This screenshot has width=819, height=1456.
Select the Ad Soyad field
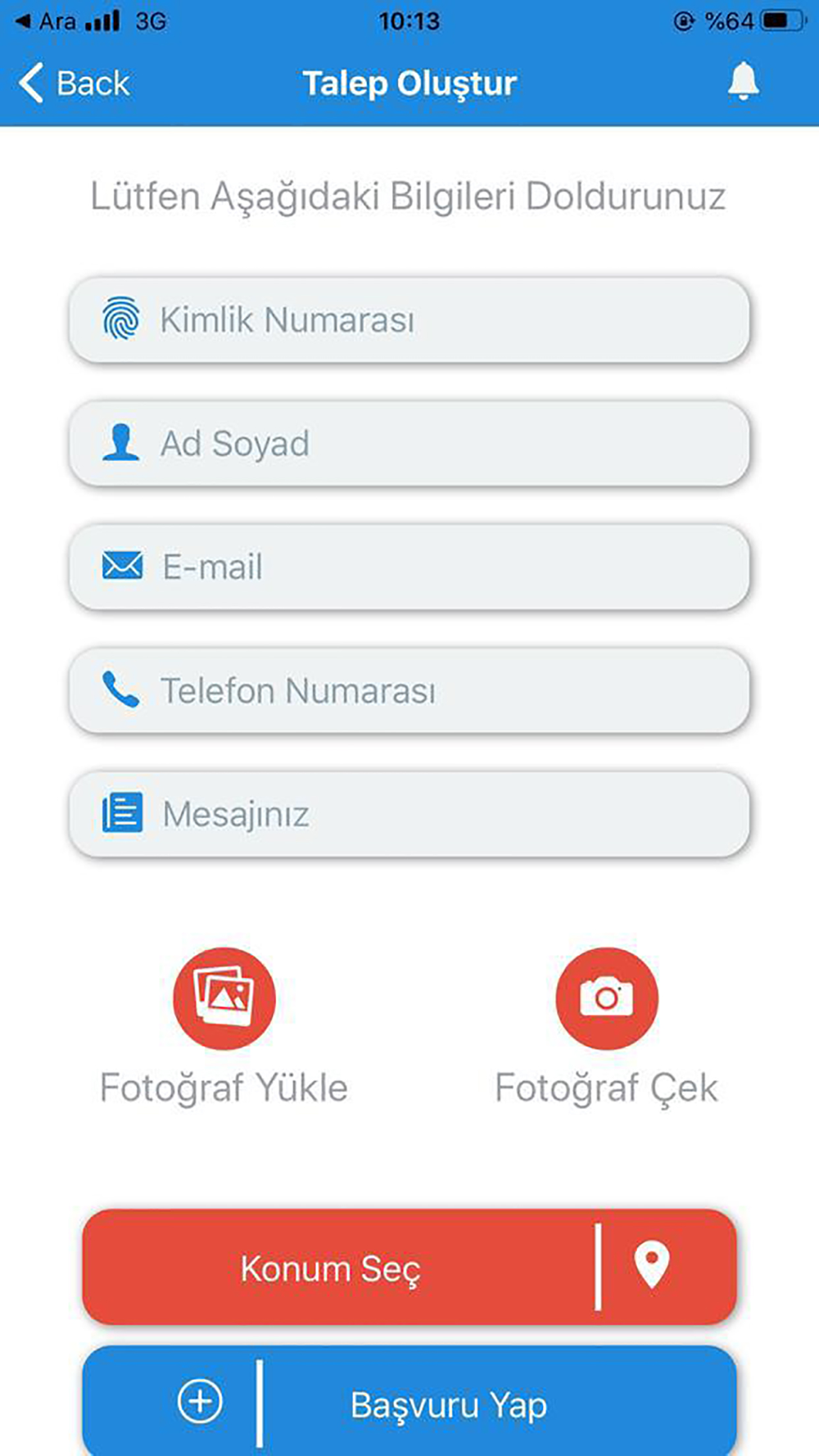[x=409, y=444]
